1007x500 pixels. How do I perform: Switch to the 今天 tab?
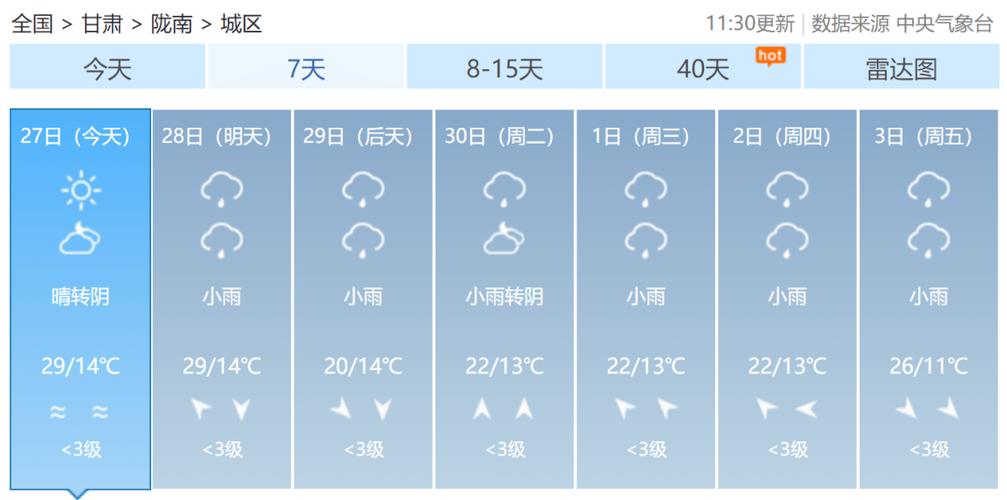pos(107,68)
